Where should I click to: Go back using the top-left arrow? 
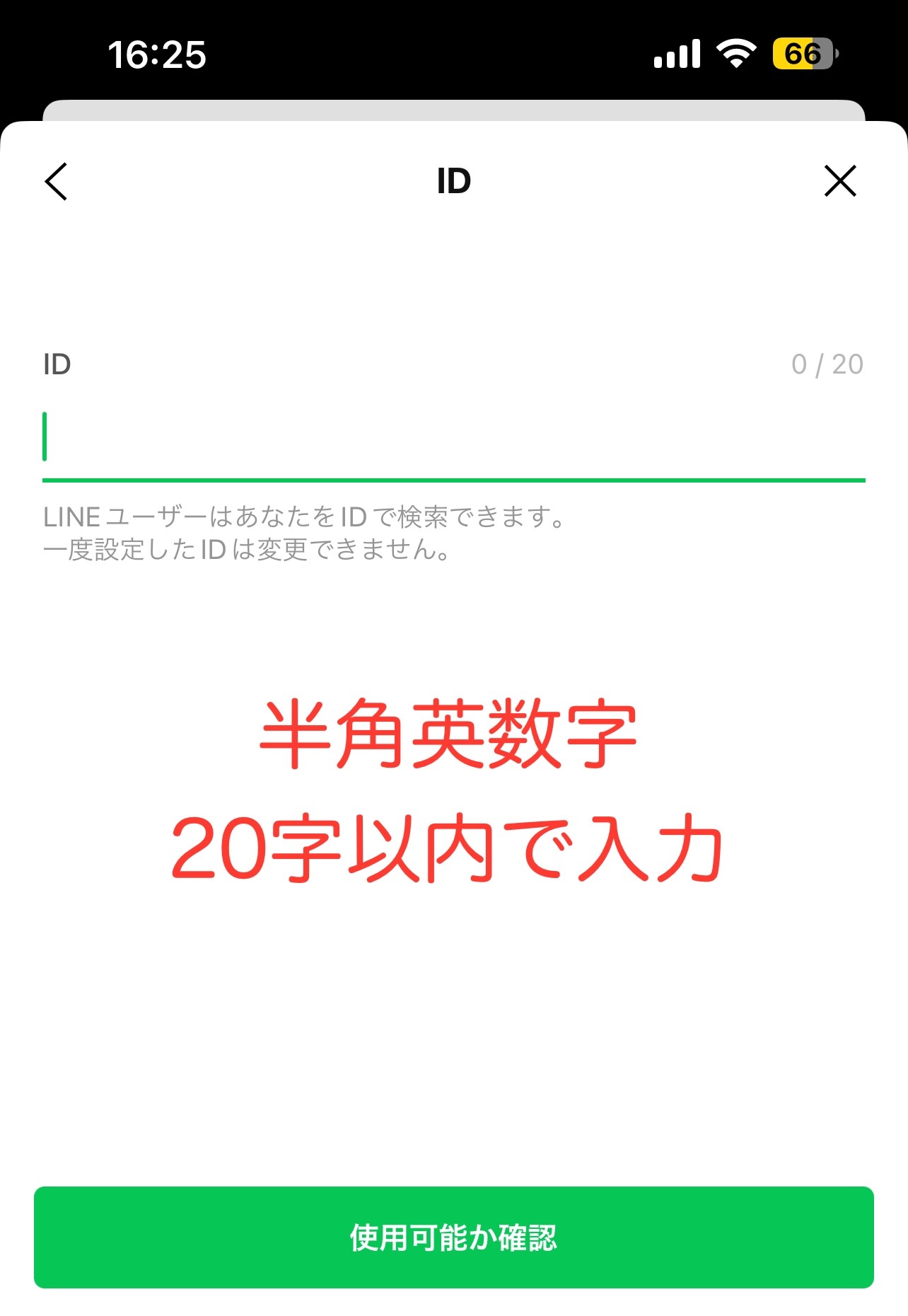pyautogui.click(x=57, y=181)
